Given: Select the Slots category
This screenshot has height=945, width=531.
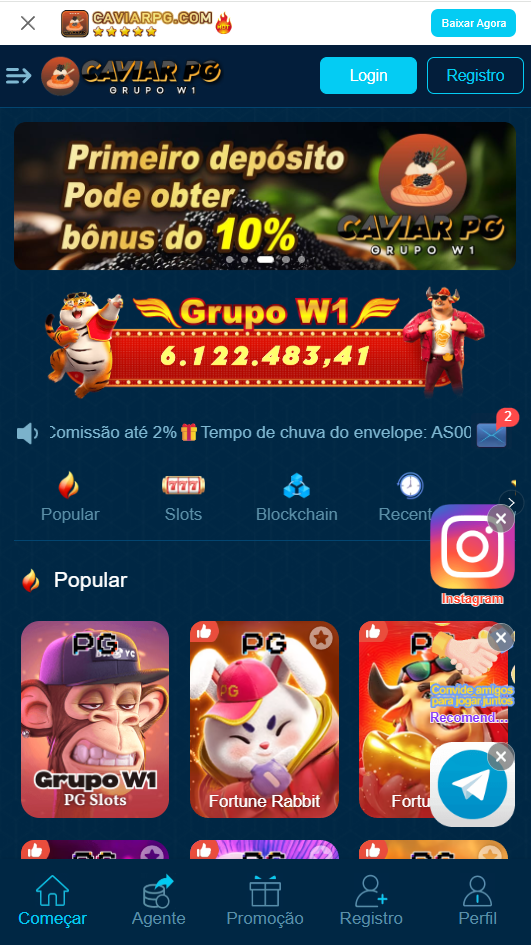Looking at the screenshot, I should coord(183,498).
